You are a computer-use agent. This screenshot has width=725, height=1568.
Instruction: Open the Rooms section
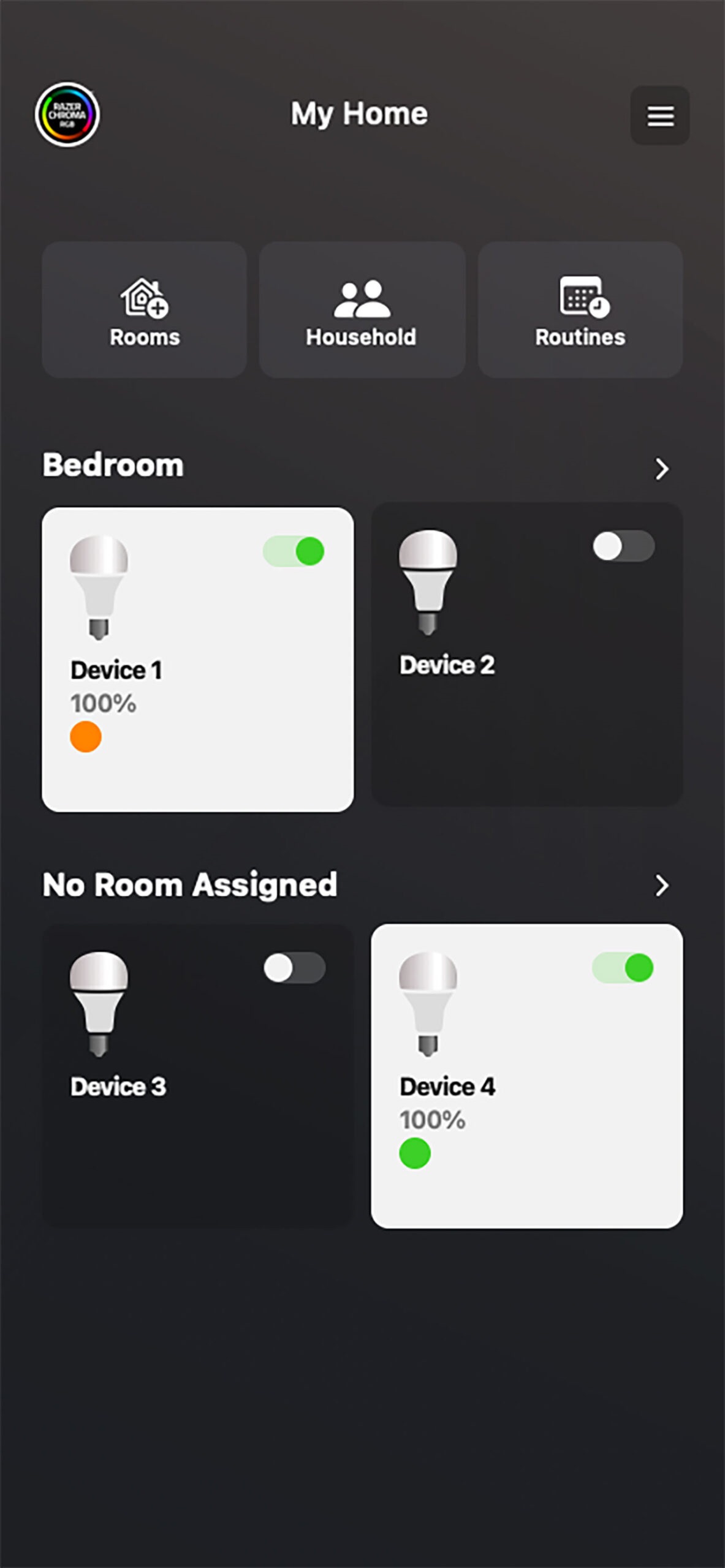pos(145,310)
